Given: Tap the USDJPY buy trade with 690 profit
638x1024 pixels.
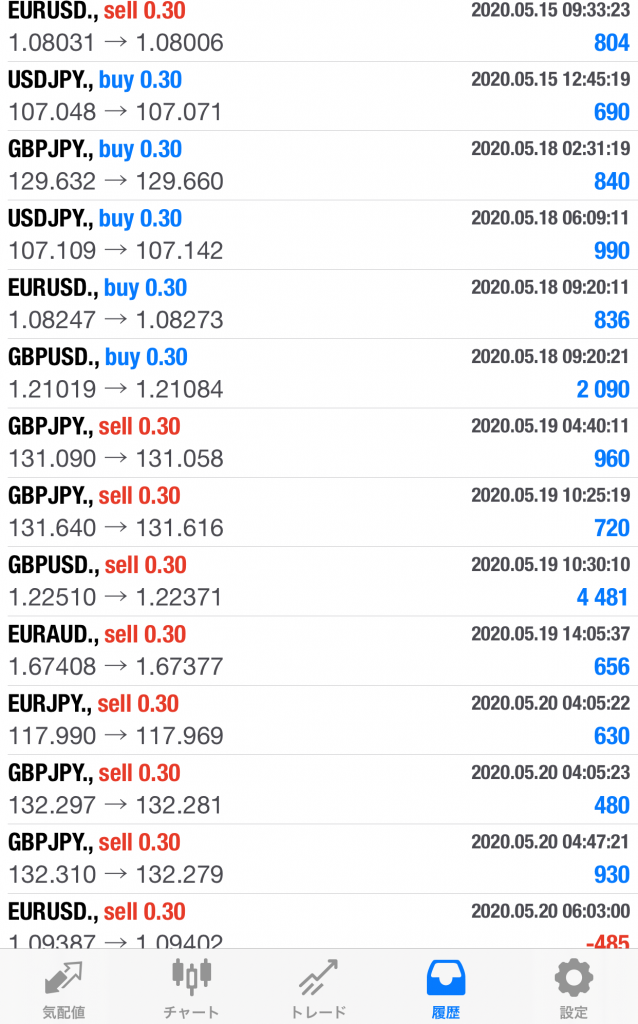Looking at the screenshot, I should 319,96.
